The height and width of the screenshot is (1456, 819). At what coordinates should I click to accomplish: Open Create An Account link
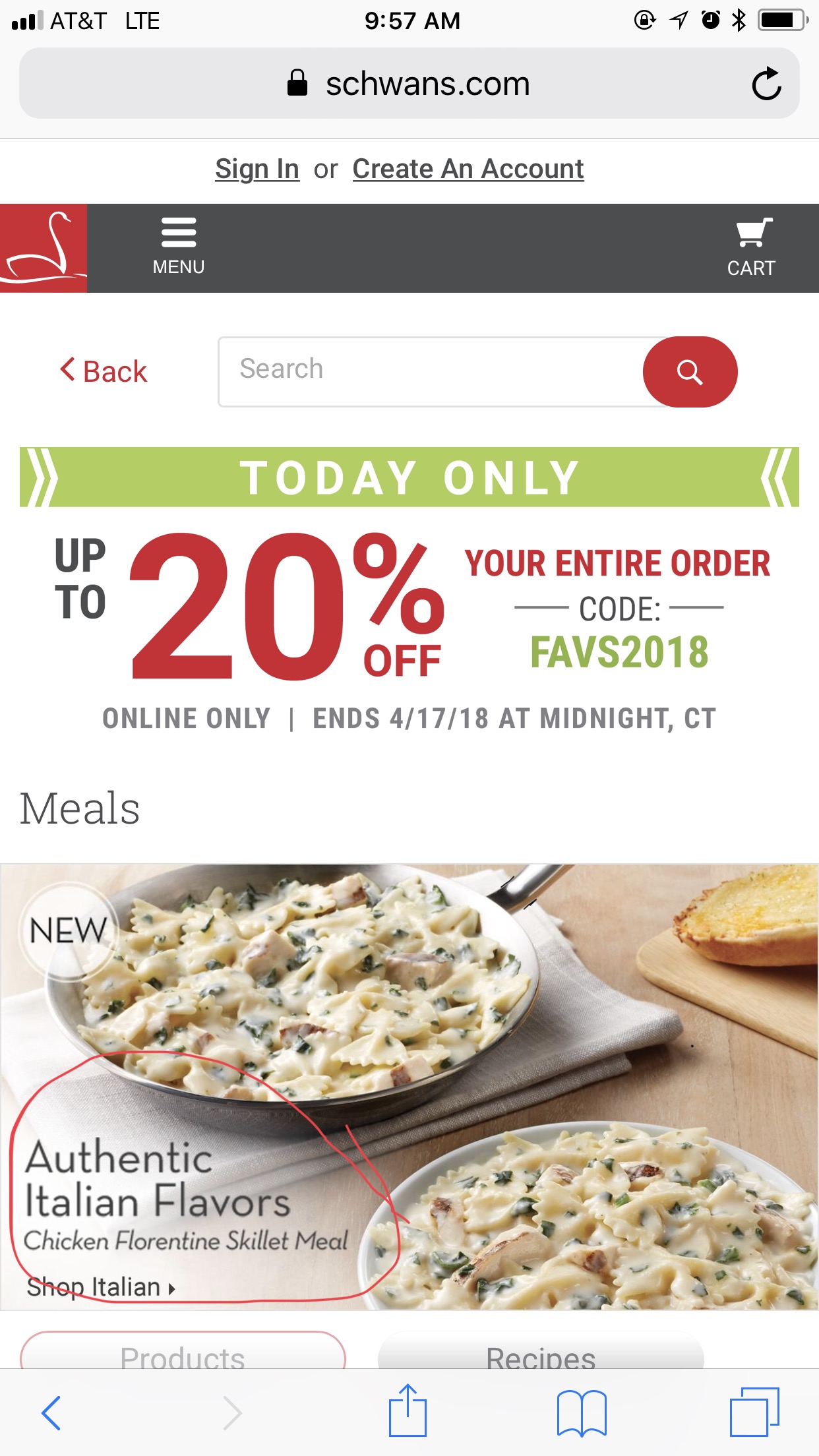(468, 169)
